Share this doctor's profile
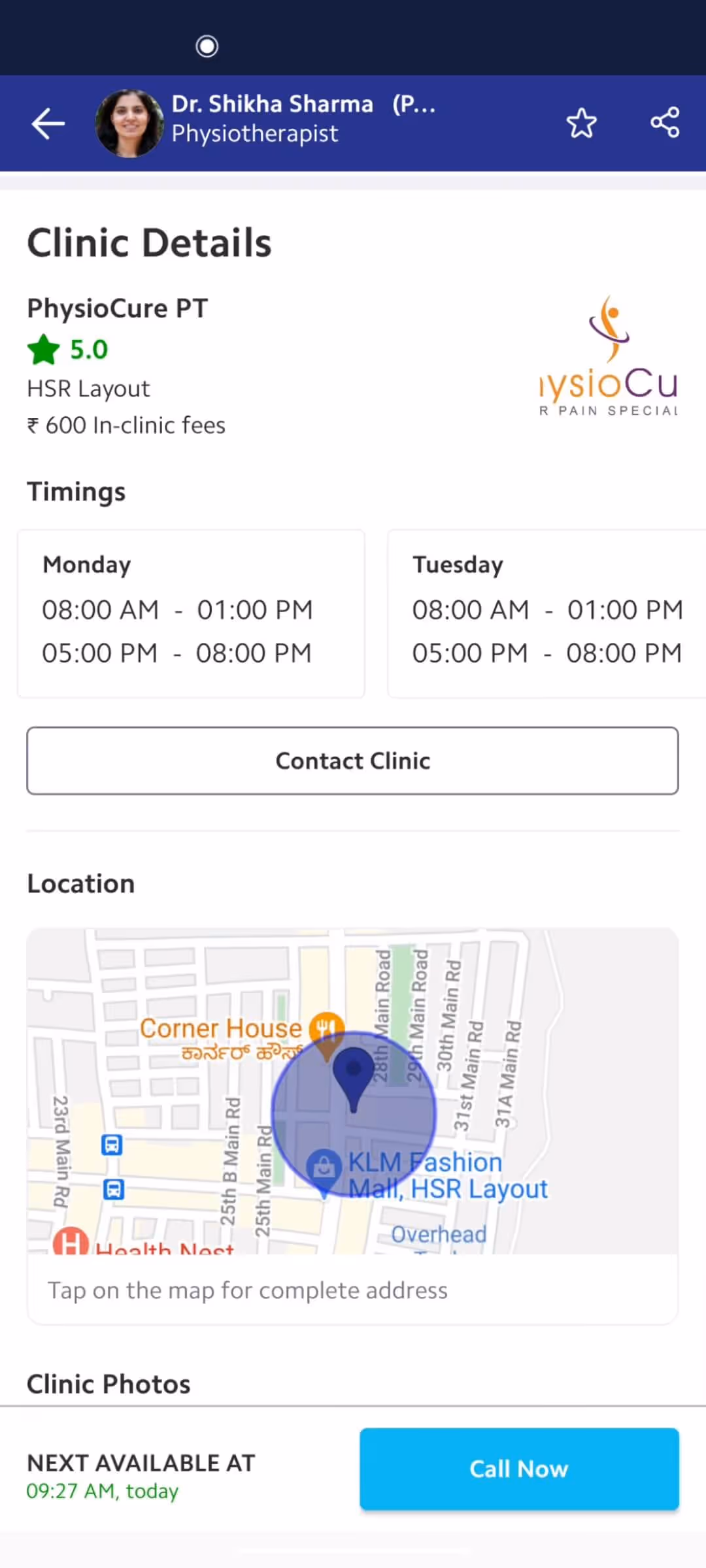The image size is (706, 1568). coord(665,123)
